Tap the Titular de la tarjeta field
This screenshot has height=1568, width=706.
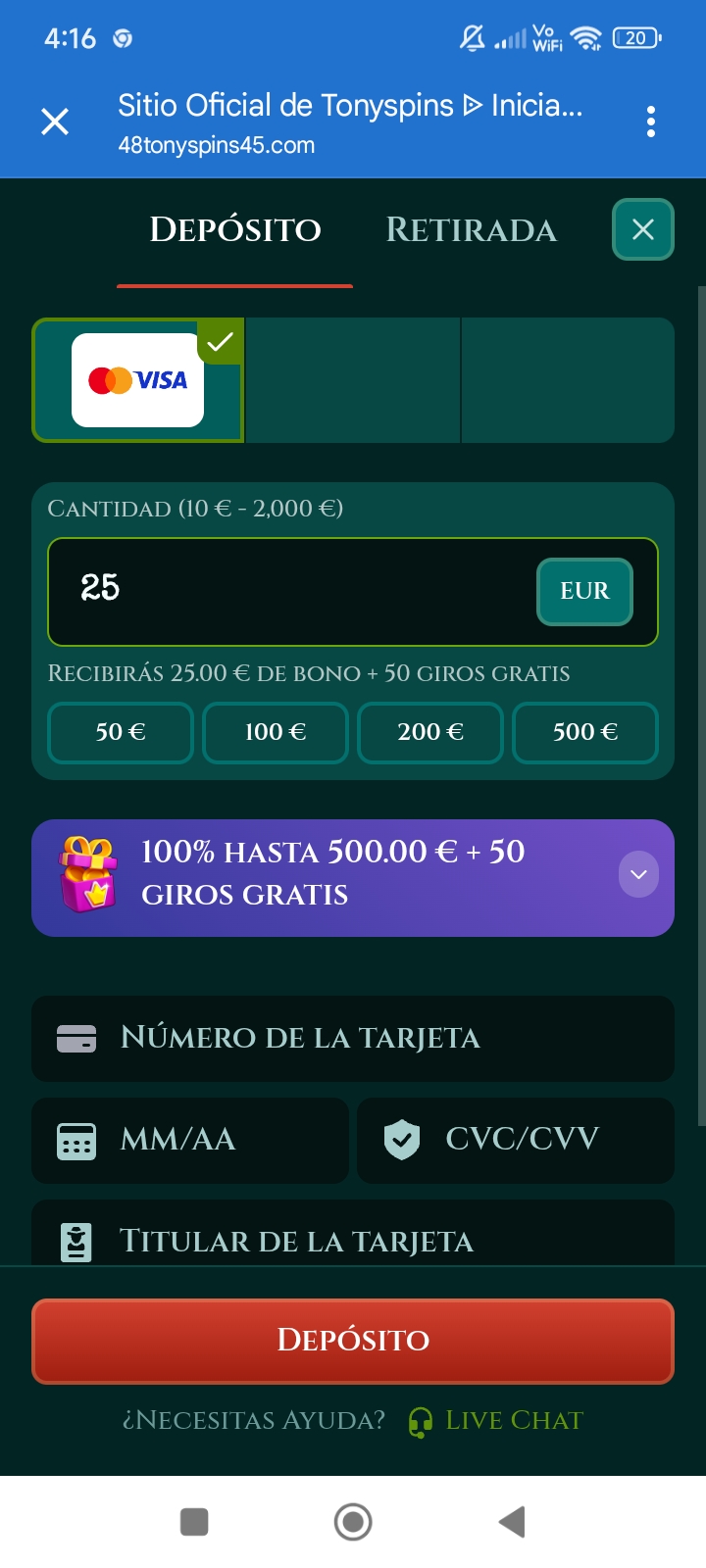click(x=353, y=1239)
